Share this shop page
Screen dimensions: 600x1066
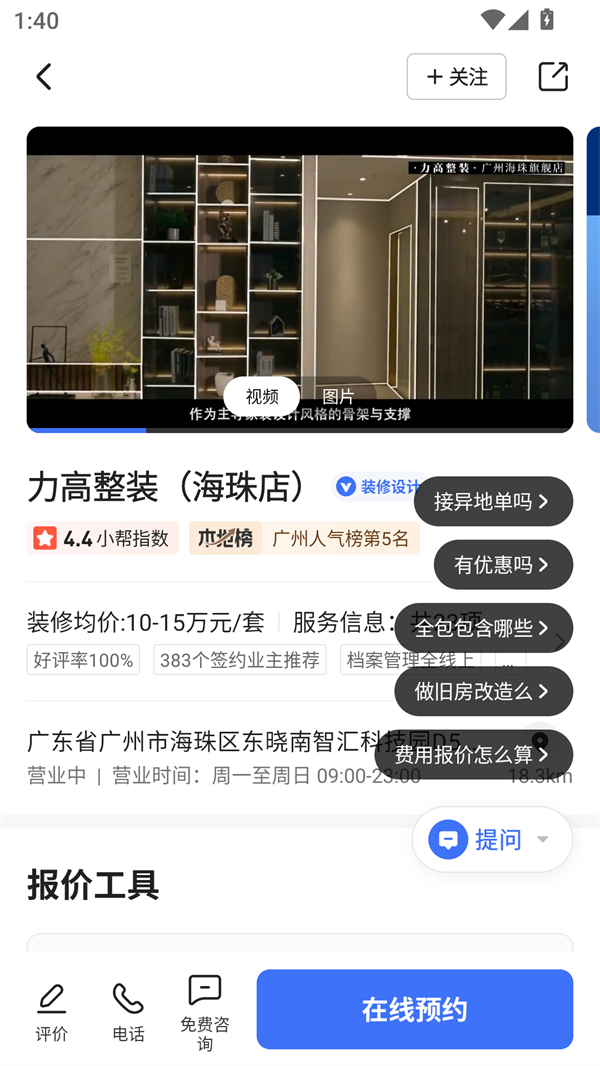[x=552, y=77]
